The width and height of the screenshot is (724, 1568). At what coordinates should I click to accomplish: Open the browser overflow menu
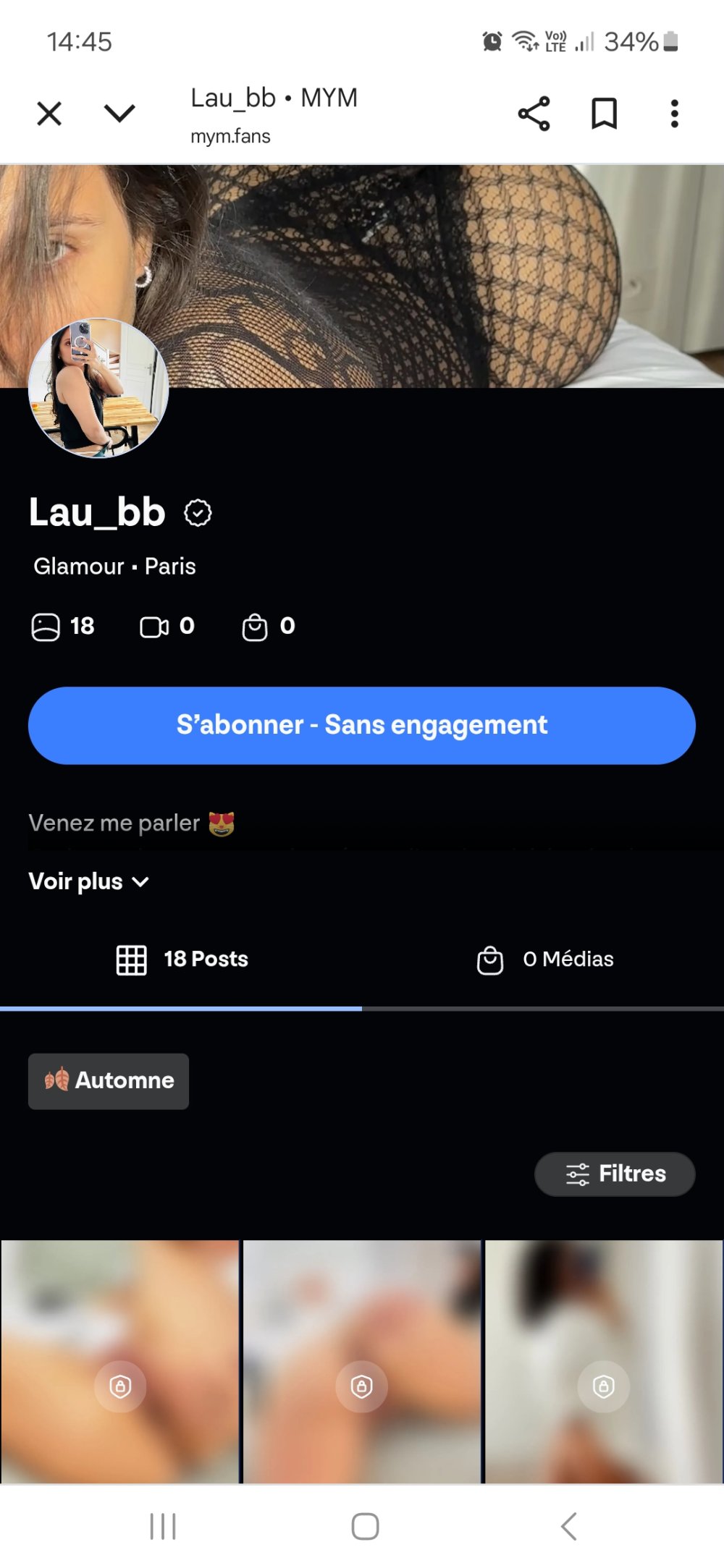674,114
